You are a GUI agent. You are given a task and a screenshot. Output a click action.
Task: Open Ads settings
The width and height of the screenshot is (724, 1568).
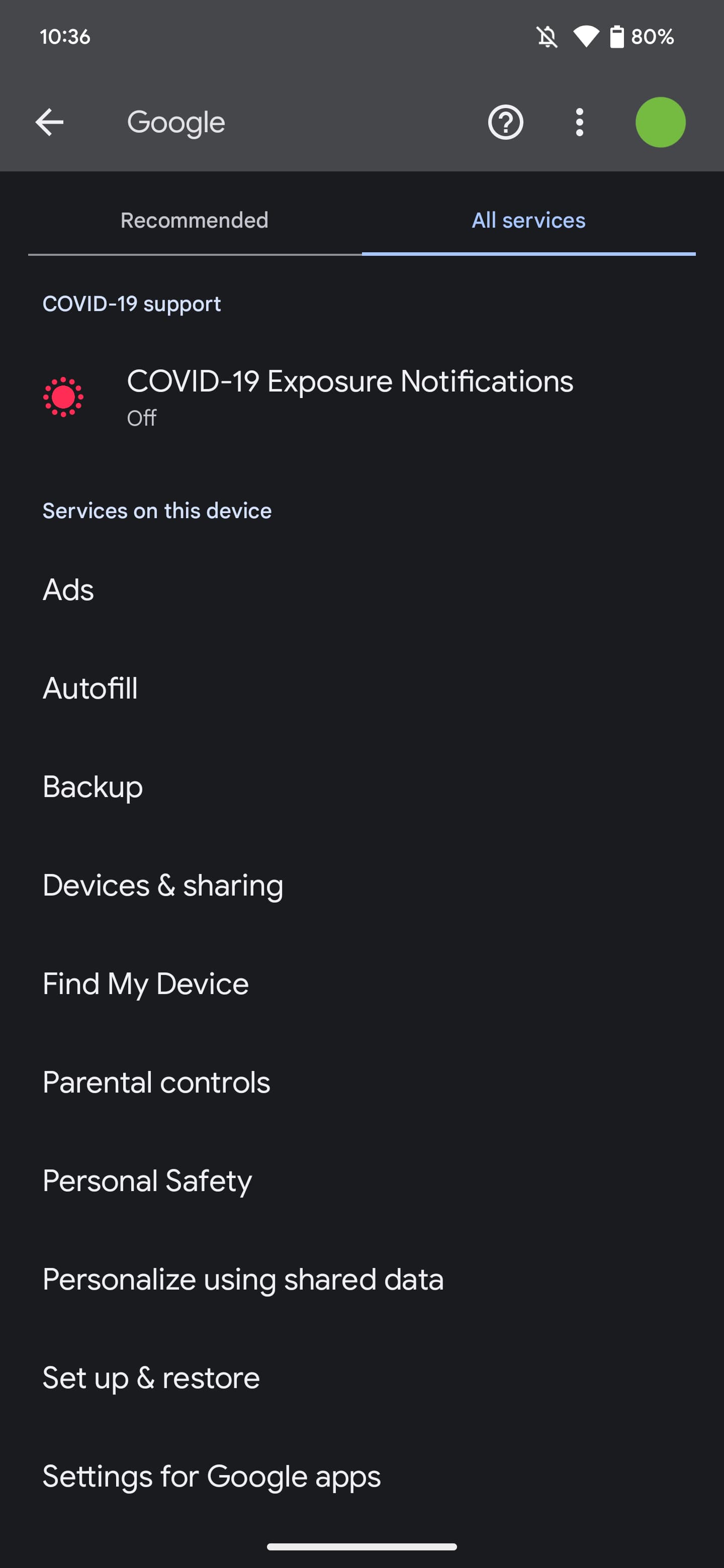click(68, 590)
